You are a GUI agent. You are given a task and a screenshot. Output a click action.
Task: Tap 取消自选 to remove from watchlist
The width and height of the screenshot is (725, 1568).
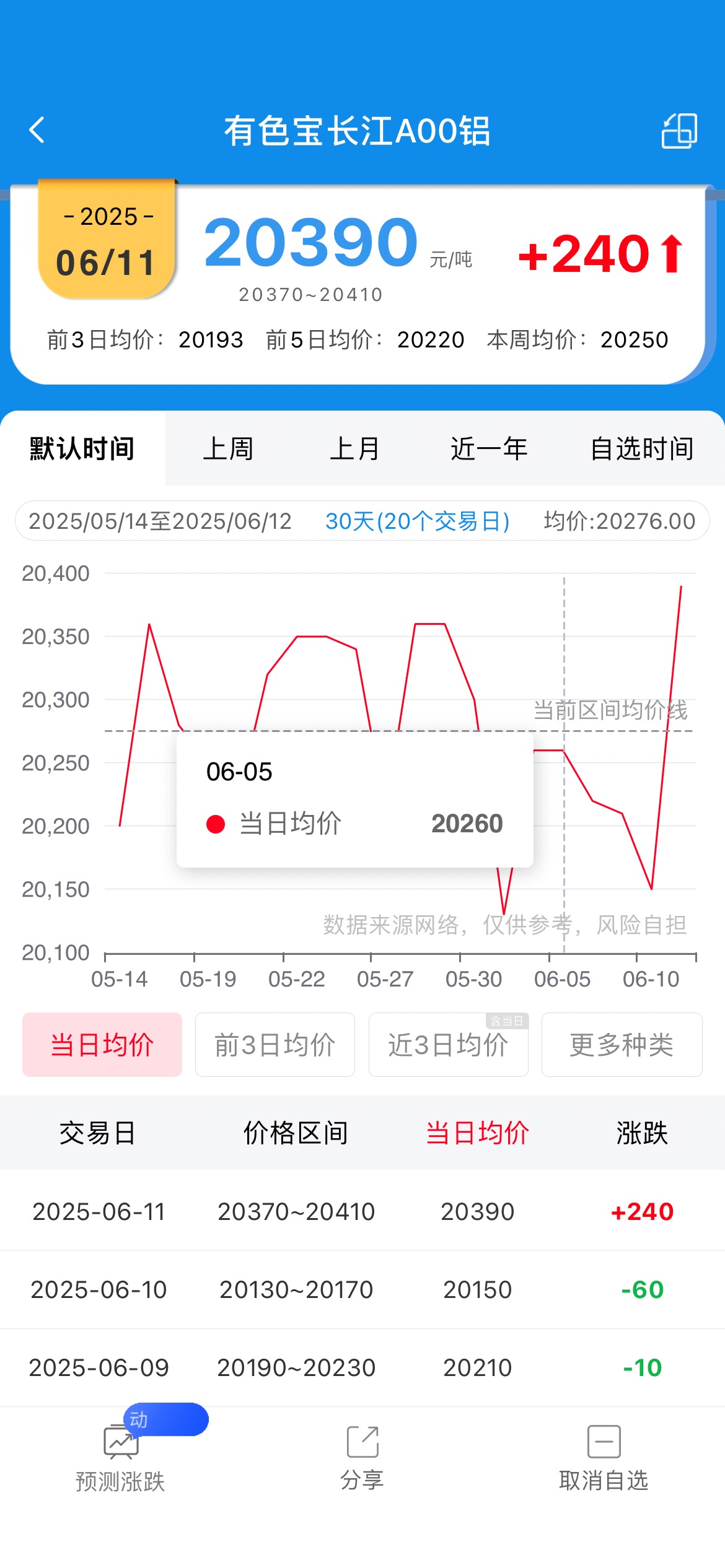[x=604, y=1455]
